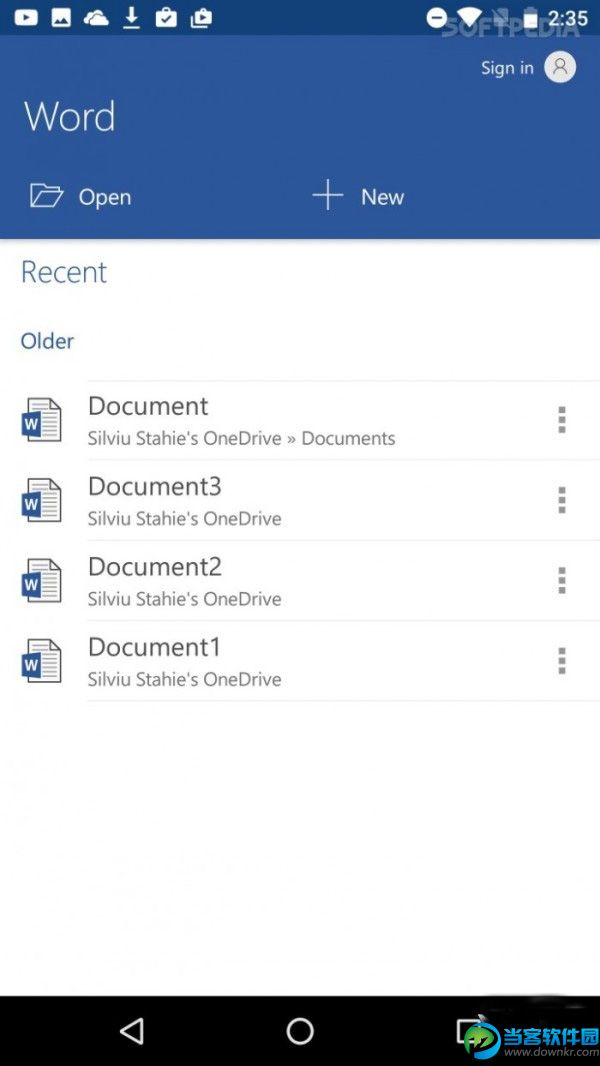
Task: Show more options for Document3
Action: (x=562, y=500)
